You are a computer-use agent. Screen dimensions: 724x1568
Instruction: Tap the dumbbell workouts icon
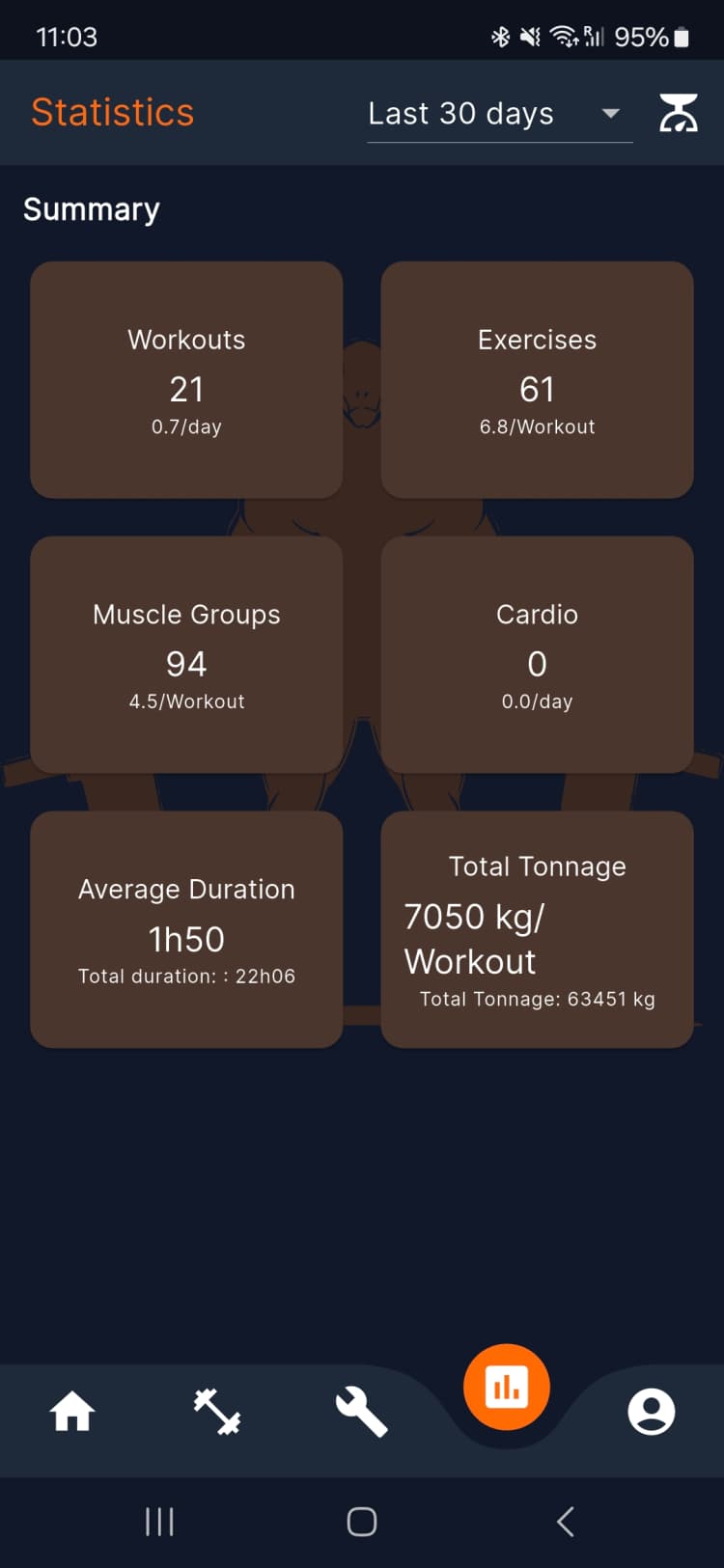coord(216,1411)
